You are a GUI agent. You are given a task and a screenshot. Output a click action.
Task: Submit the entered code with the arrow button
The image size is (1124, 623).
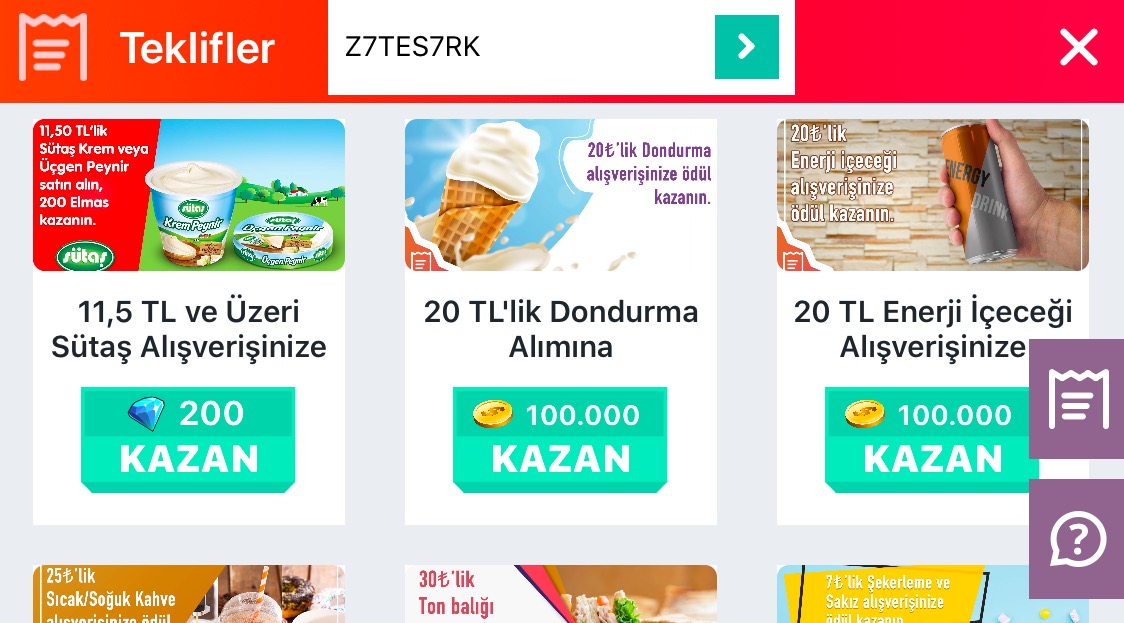746,47
